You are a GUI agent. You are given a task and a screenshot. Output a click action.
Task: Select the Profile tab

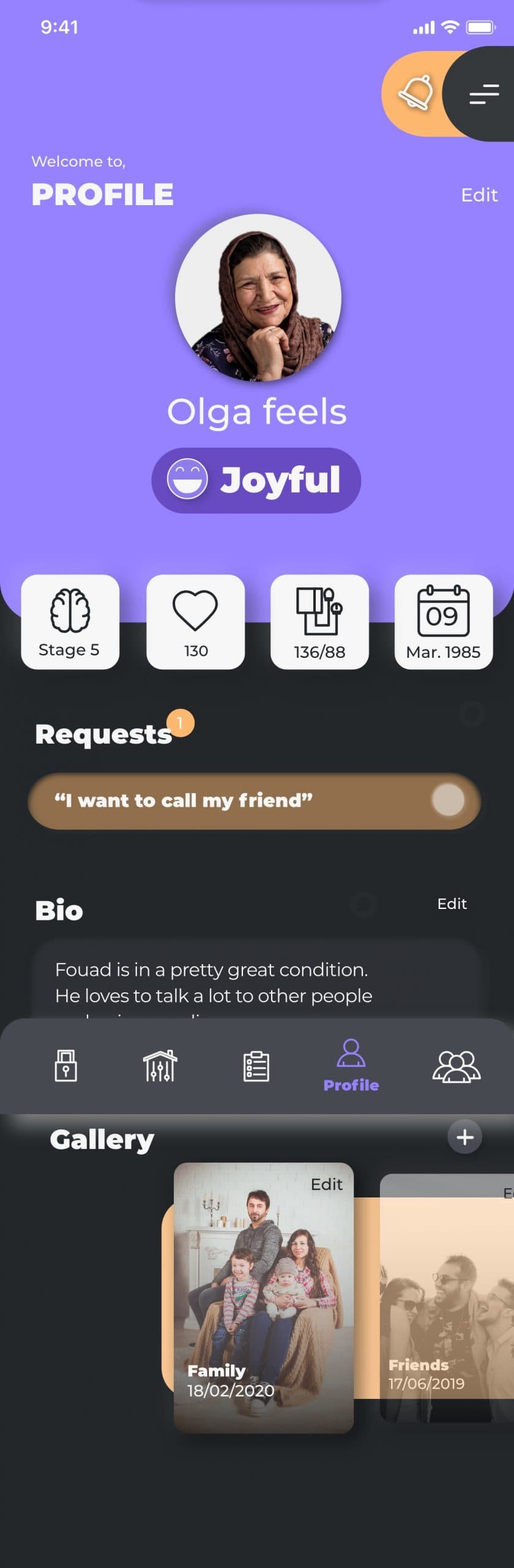[x=351, y=1065]
